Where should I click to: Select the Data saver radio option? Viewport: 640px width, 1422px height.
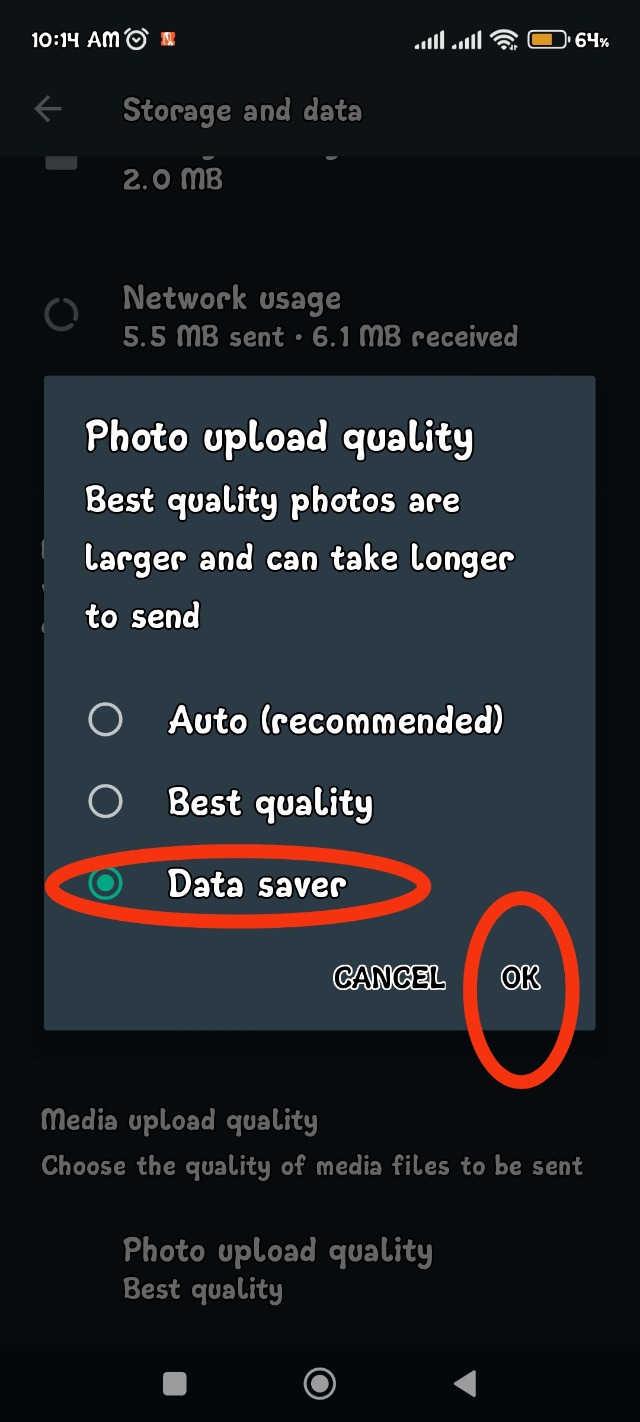[106, 883]
